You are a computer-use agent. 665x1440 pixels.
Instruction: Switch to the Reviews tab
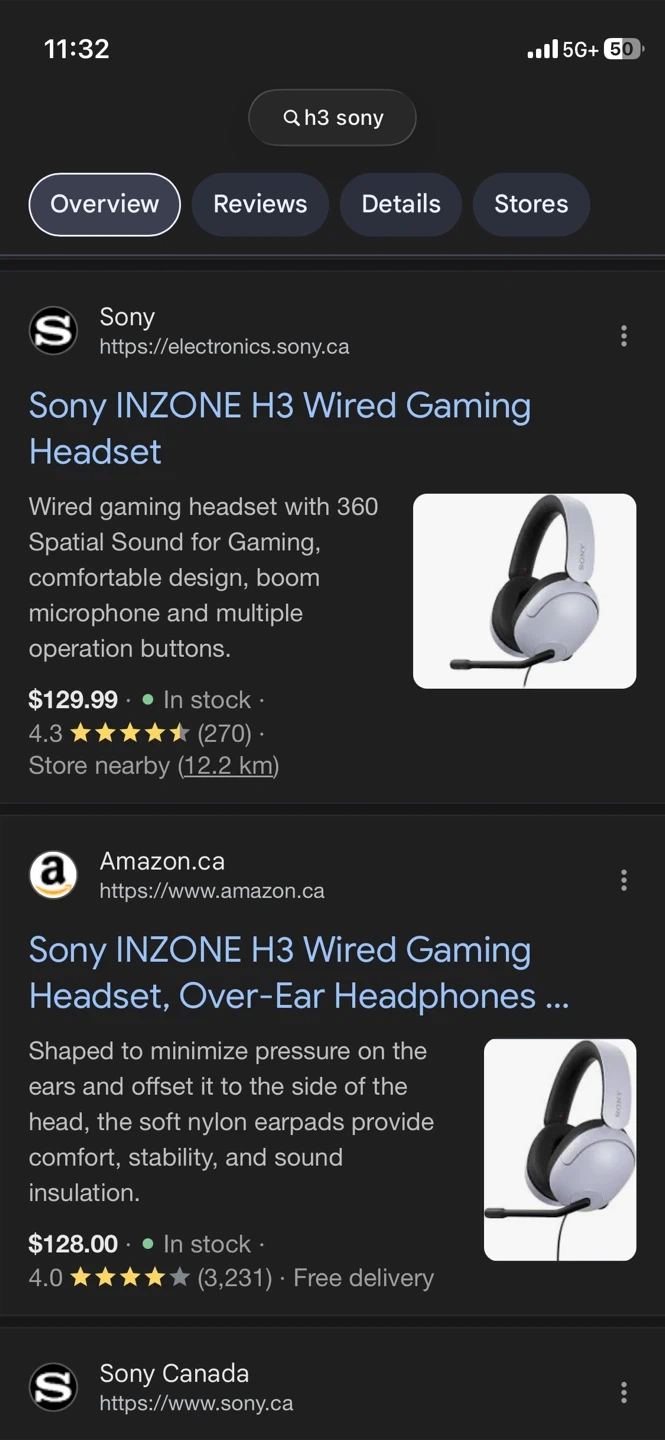(x=260, y=204)
